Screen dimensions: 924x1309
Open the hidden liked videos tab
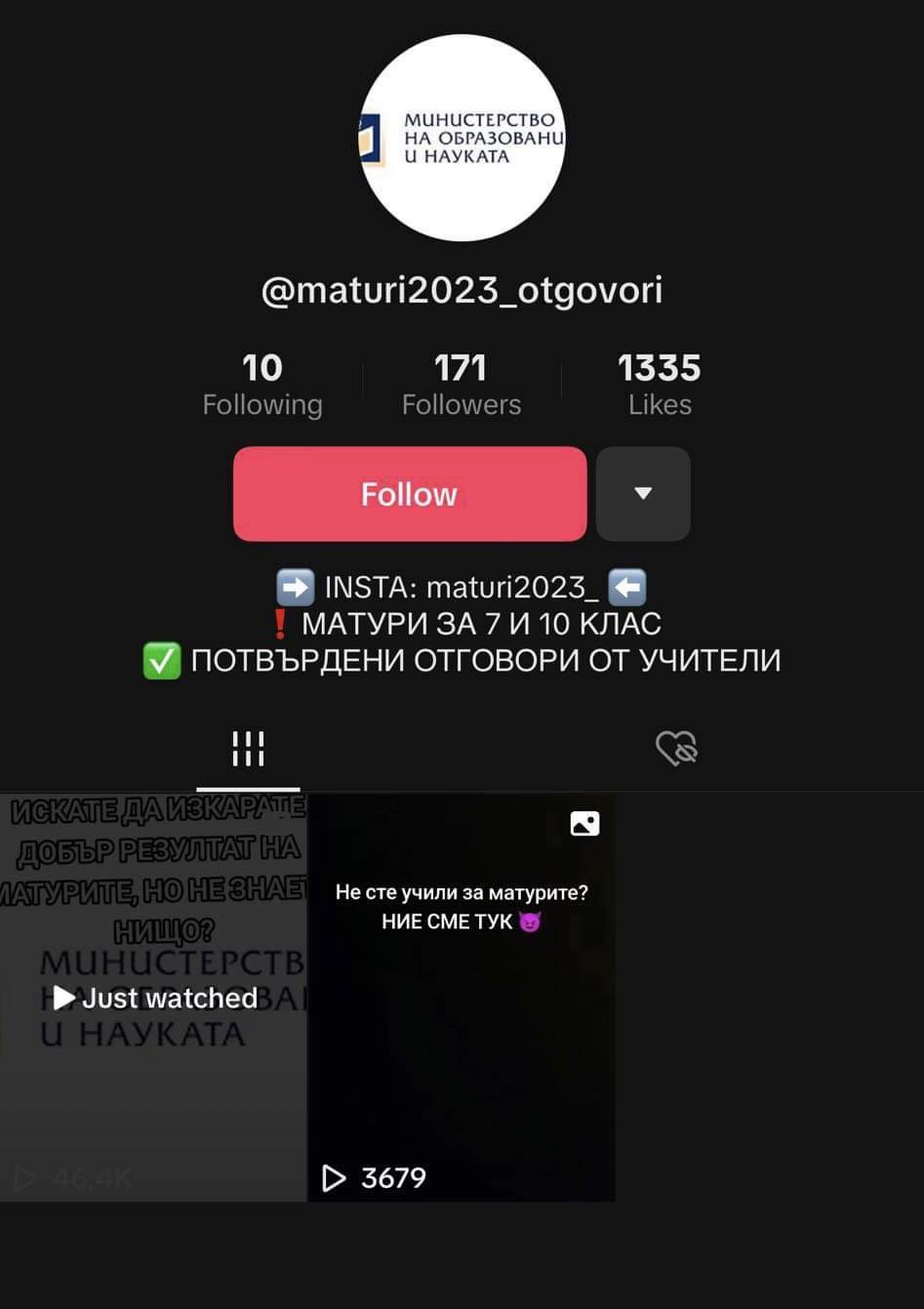point(676,749)
